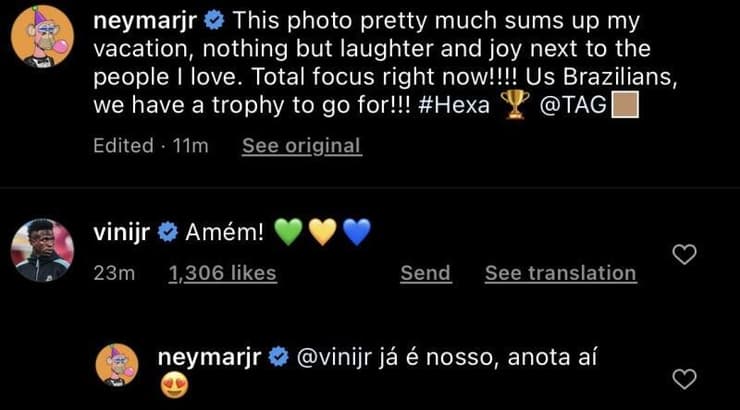Viewport: 740px width, 410px height.
Task: Send vinijr's comment
Action: 425,273
